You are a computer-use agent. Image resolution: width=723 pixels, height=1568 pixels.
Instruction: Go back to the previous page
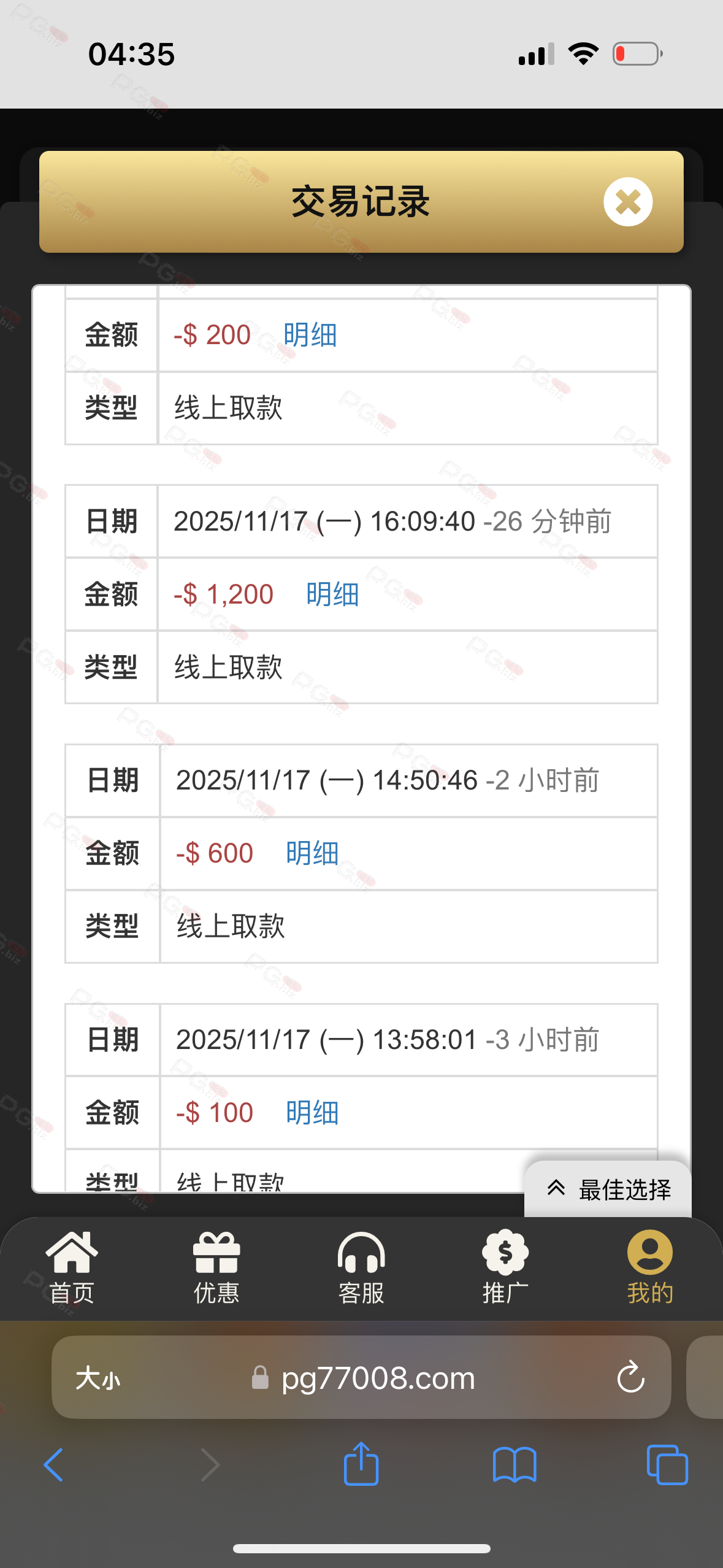54,1465
